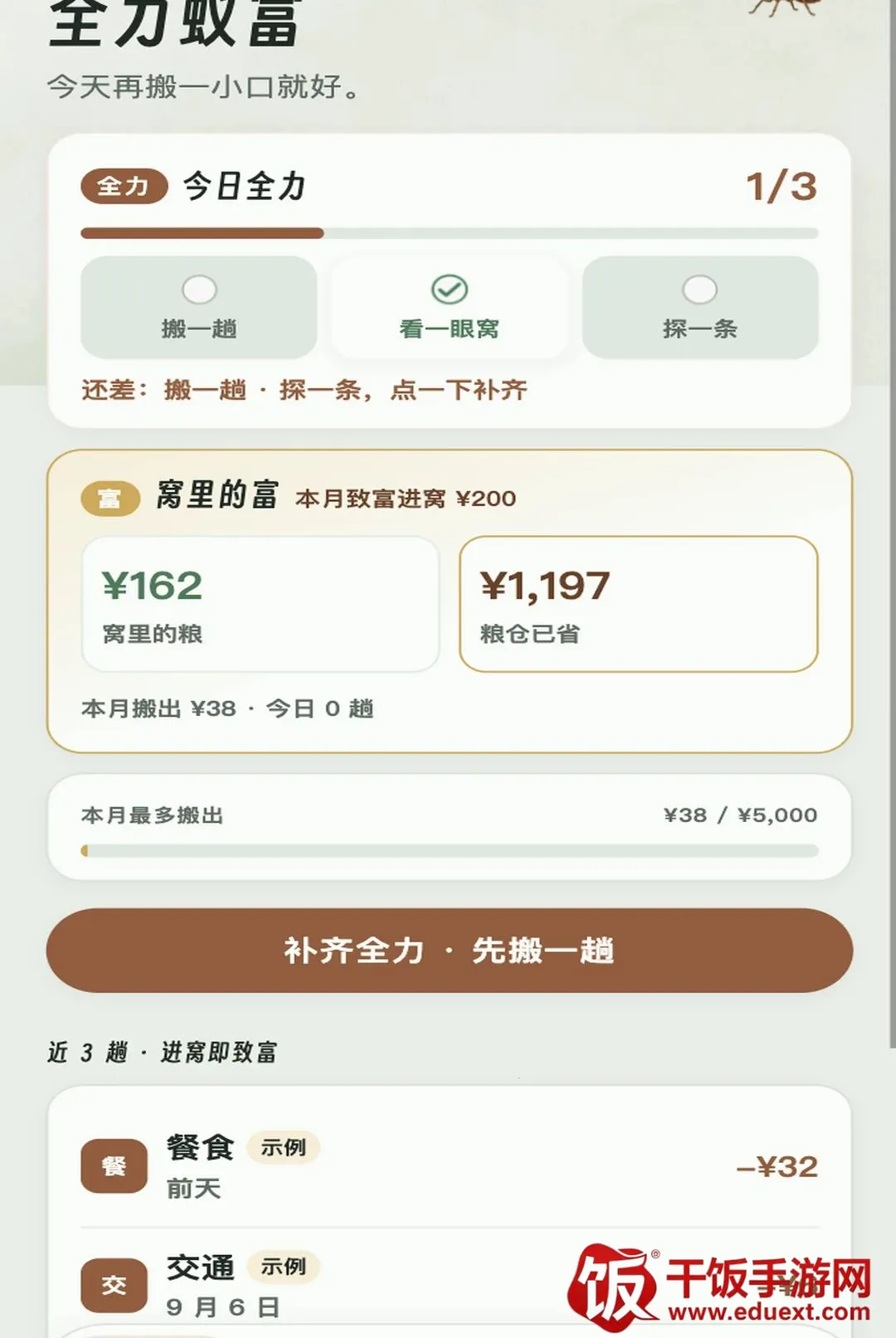The height and width of the screenshot is (1338, 896).
Task: Open the ¥162 窝里的粮 card
Action: click(x=261, y=604)
